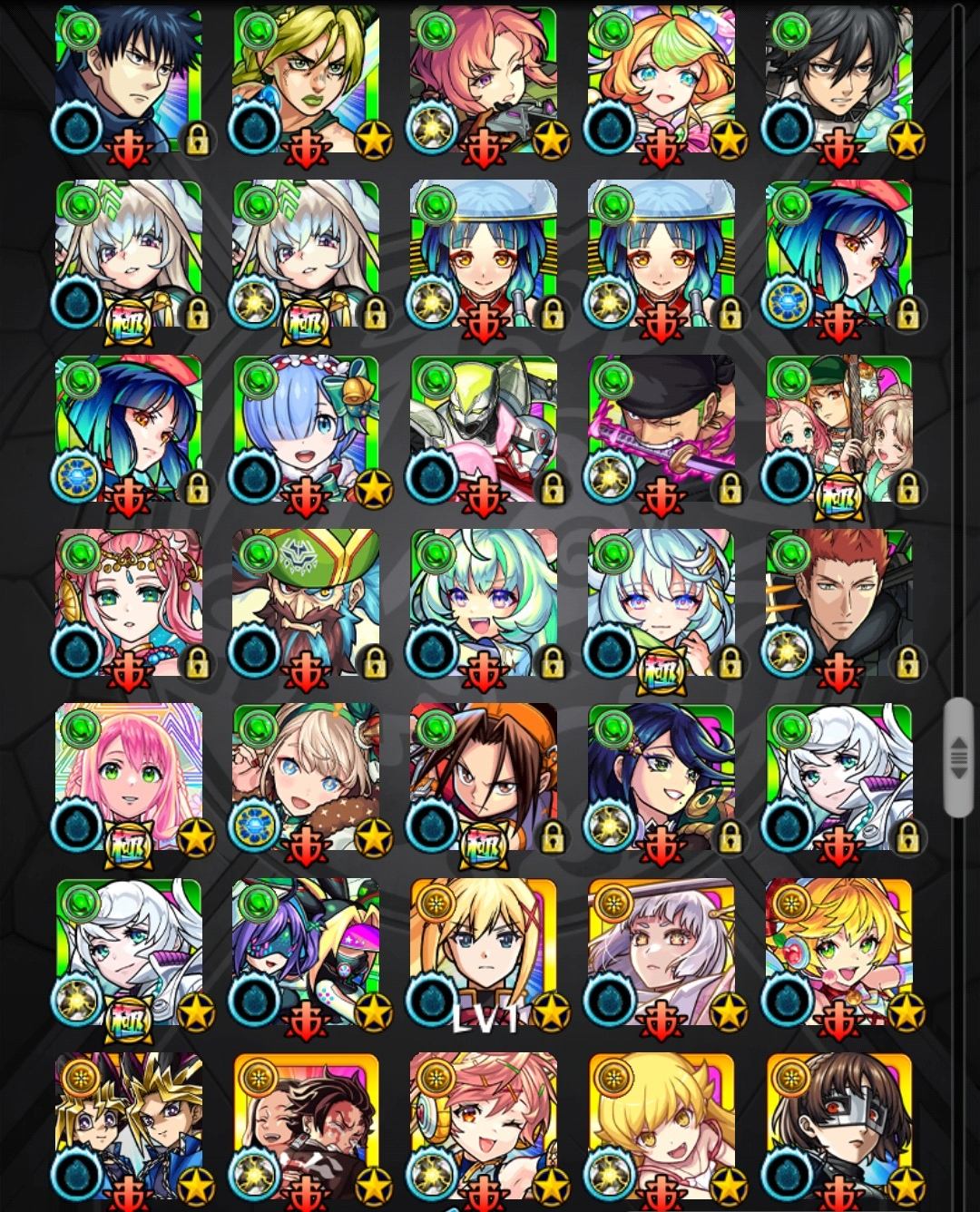Select the red-haired man in black outfit
Screen dimensions: 980x1212
[839, 603]
